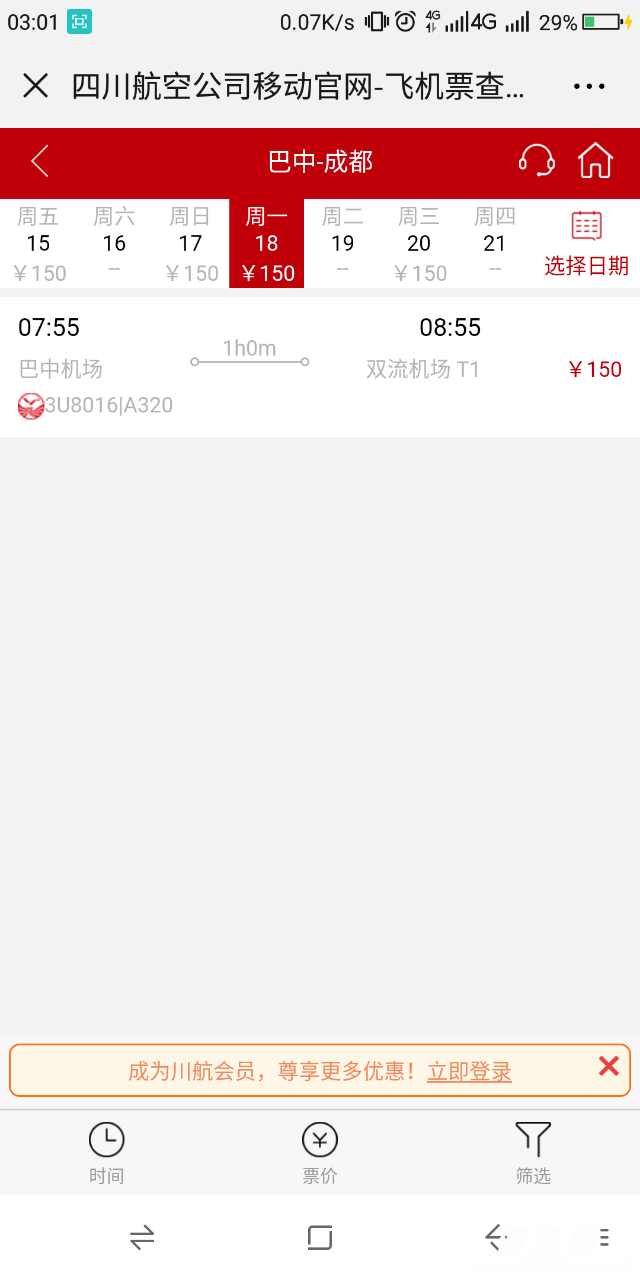The image size is (640, 1280).
Task: Contact customer service via headset icon
Action: point(536,161)
